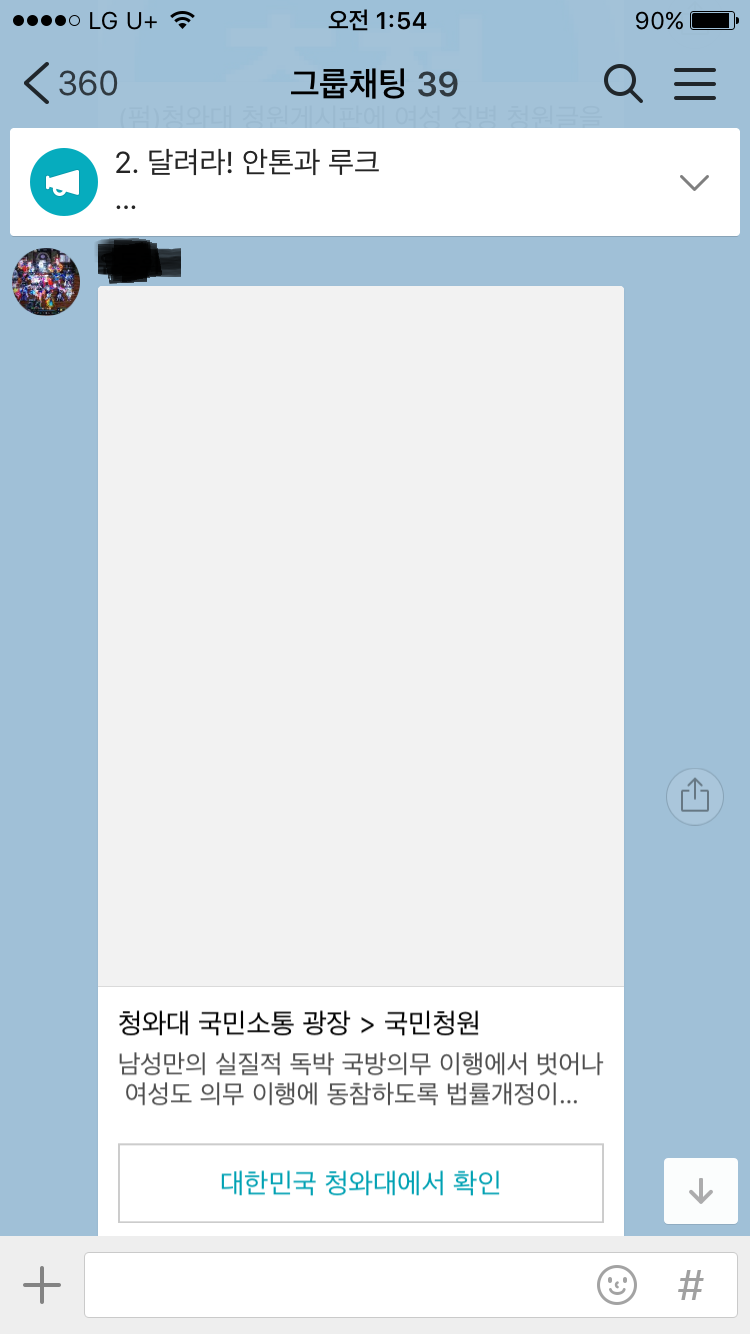Expand the pinned notice banner
The height and width of the screenshot is (1334, 750).
coord(693,182)
